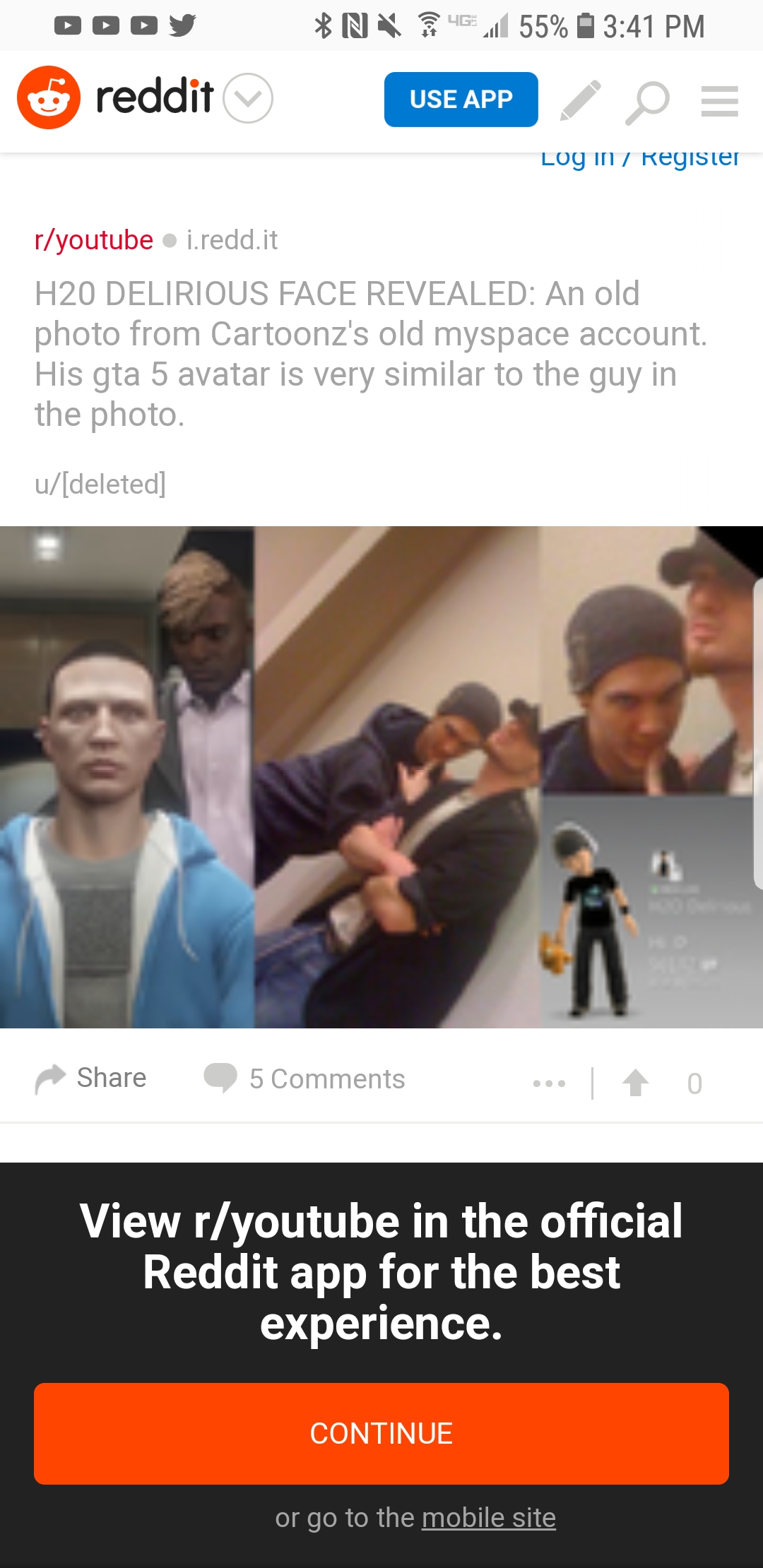
Task: Go to the reddit home logo
Action: click(117, 97)
